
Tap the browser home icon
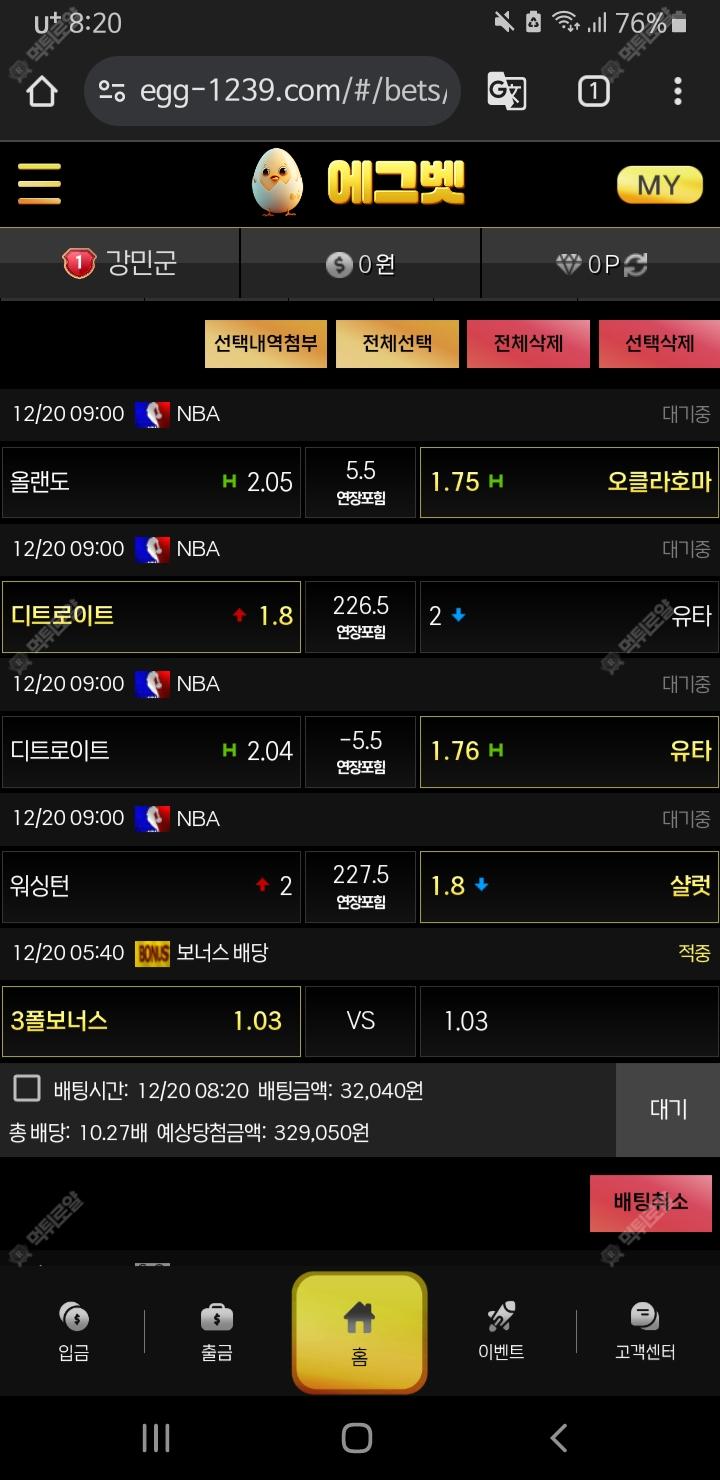coord(42,92)
